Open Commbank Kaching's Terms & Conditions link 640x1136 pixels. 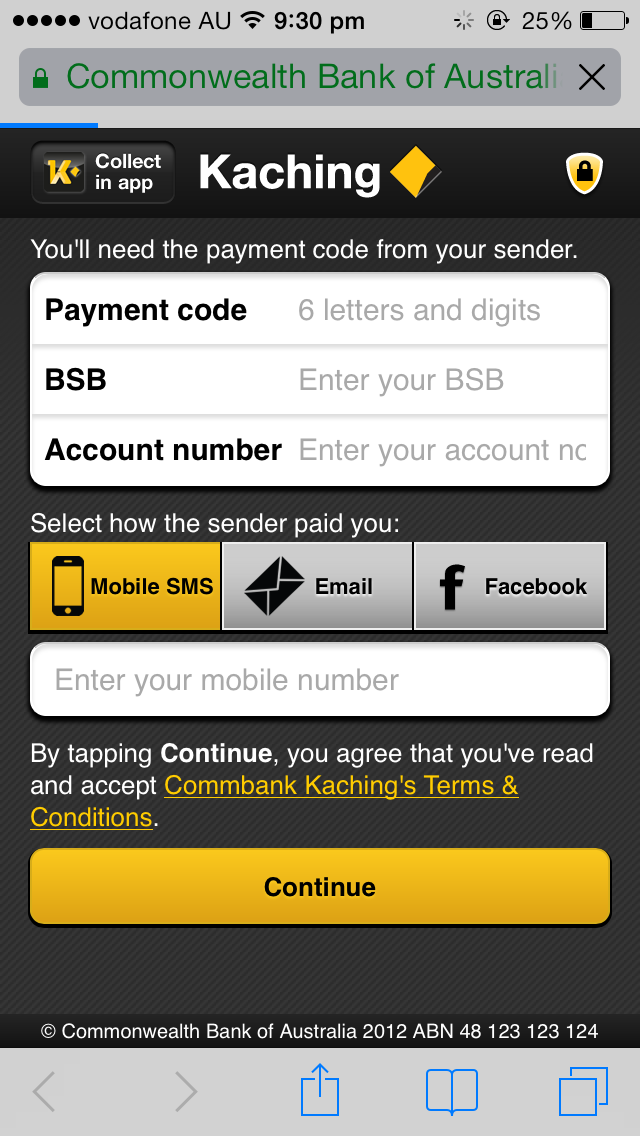click(x=340, y=786)
